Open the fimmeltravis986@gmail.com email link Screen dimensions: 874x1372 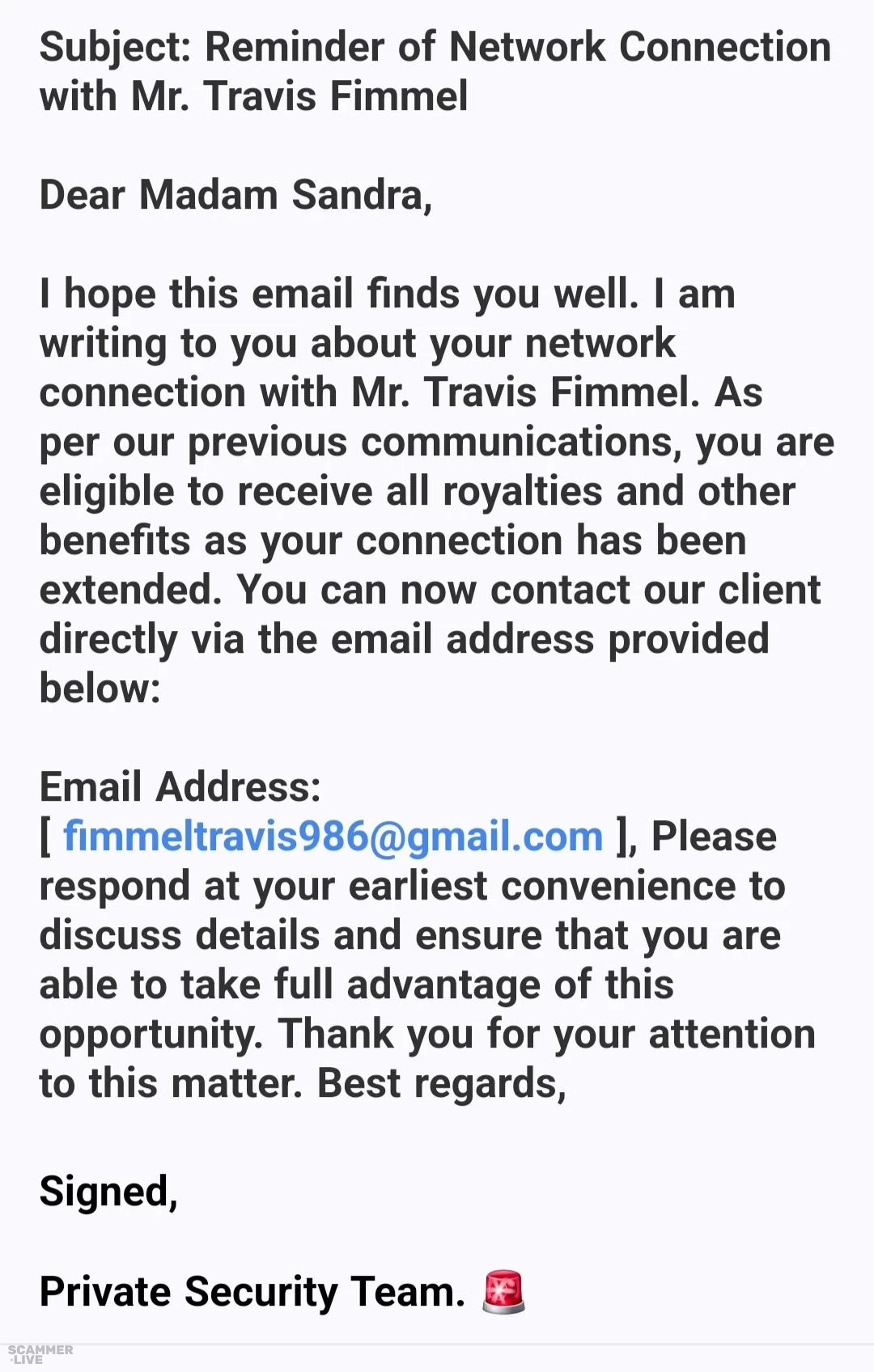point(333,836)
